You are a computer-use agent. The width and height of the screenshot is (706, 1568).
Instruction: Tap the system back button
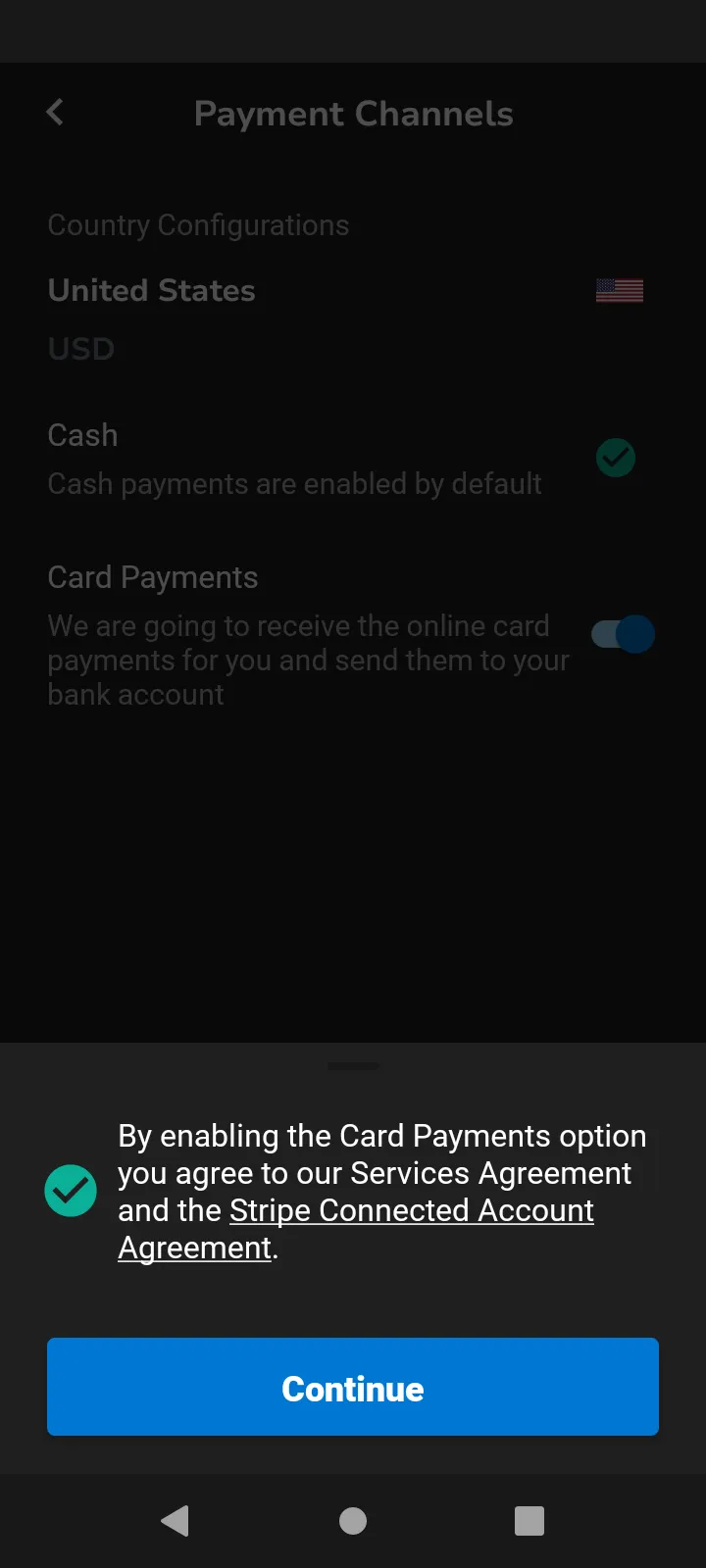tap(175, 1521)
